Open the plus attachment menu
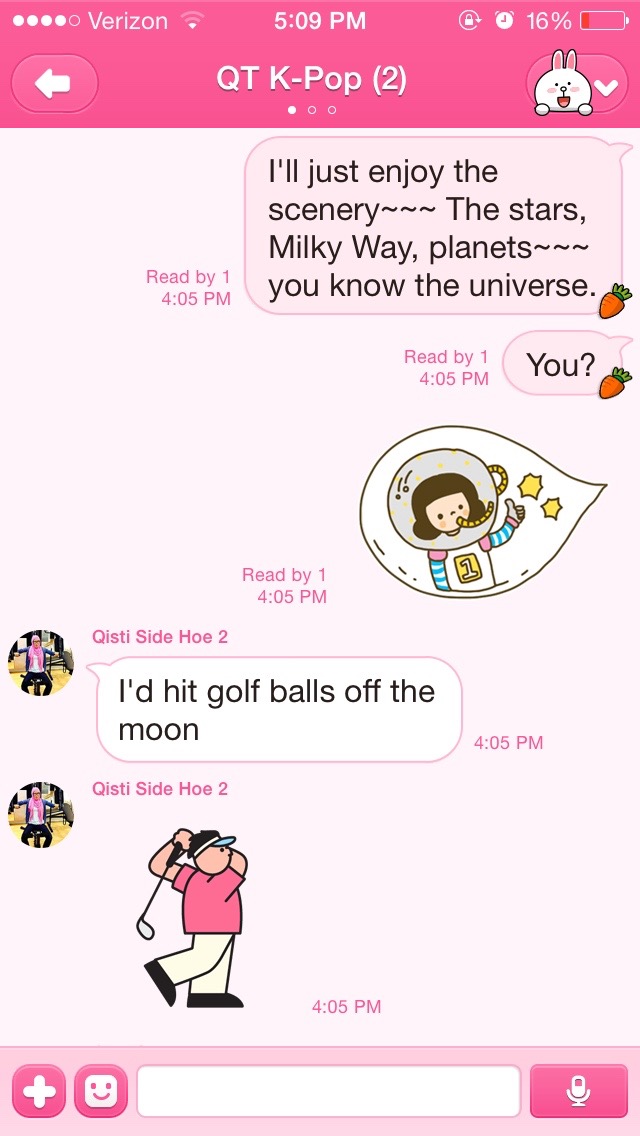Viewport: 640px width, 1136px height. tap(38, 1091)
